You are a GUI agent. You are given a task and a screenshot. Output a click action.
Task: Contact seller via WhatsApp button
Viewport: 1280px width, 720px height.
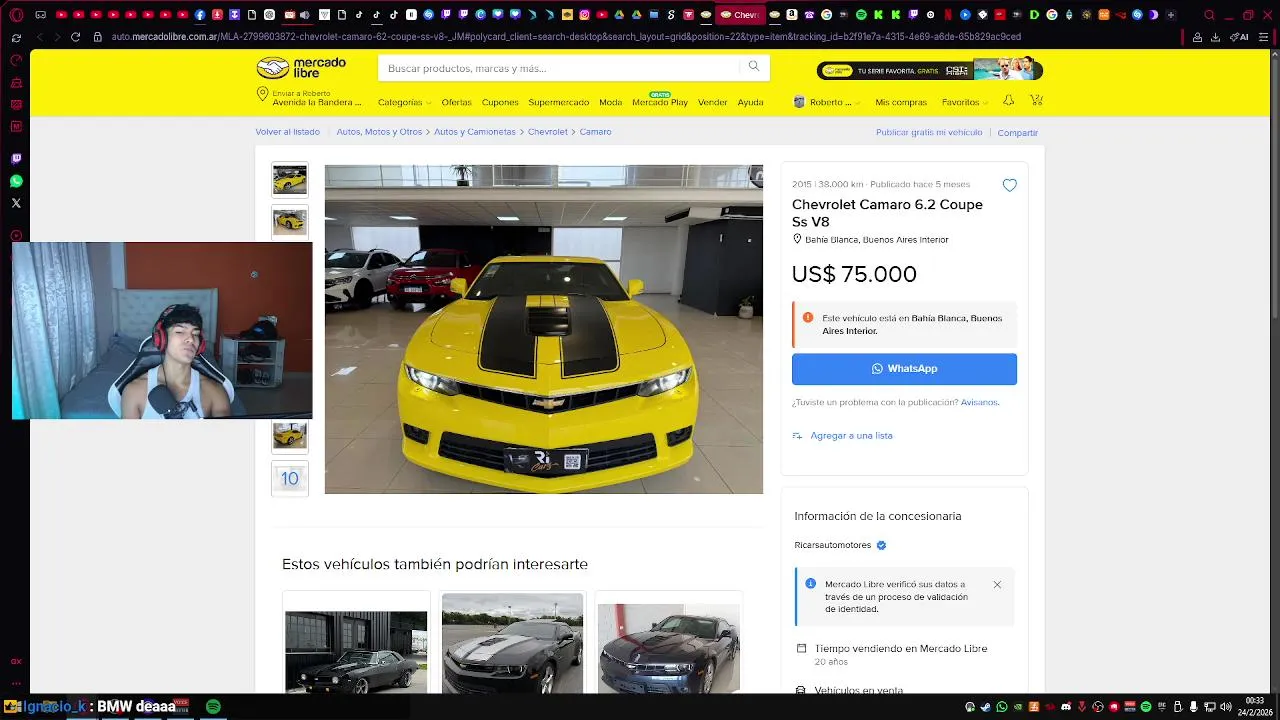pos(904,369)
